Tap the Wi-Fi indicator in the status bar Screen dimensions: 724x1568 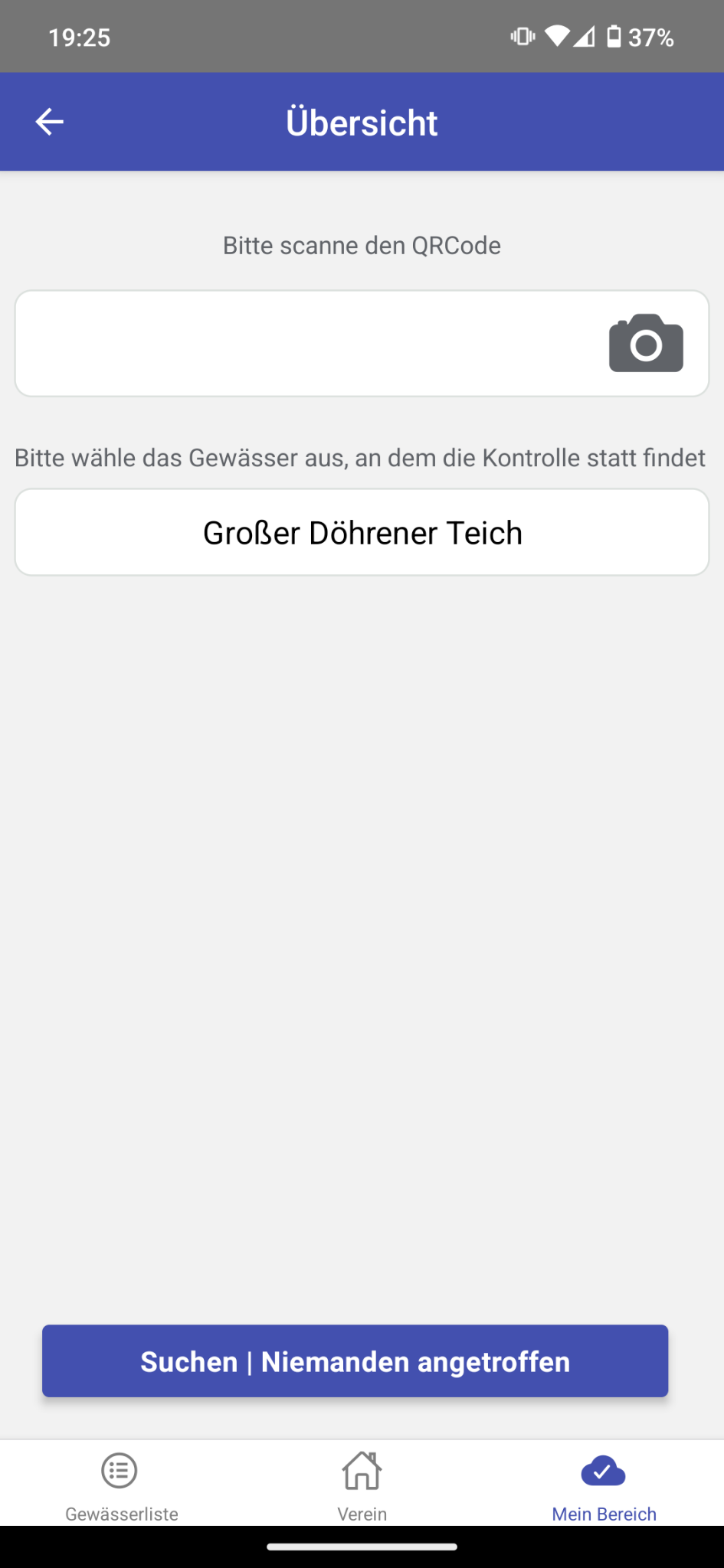click(x=555, y=36)
